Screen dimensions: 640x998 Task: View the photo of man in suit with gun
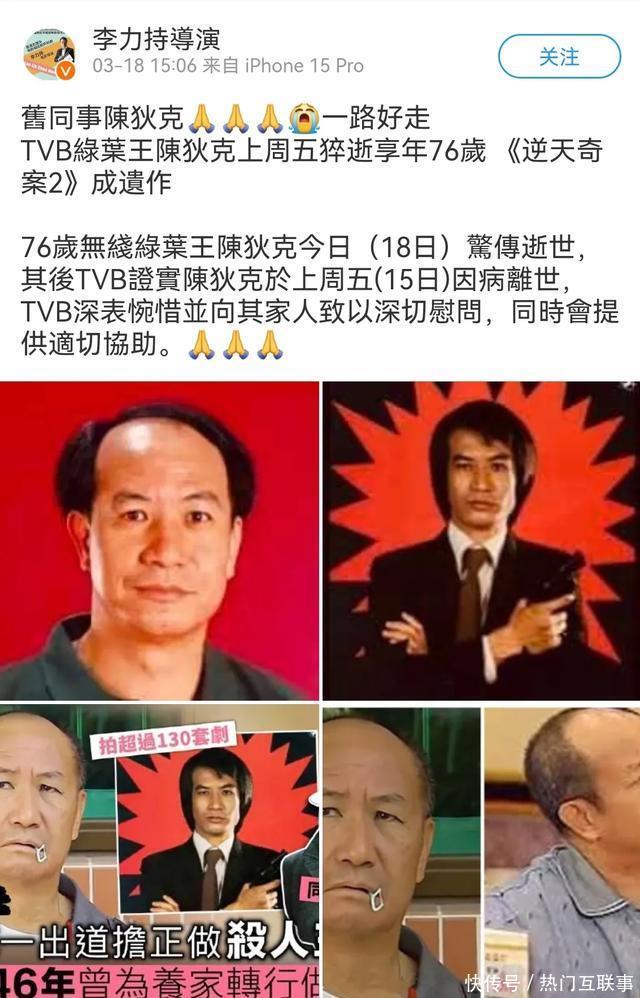point(480,540)
